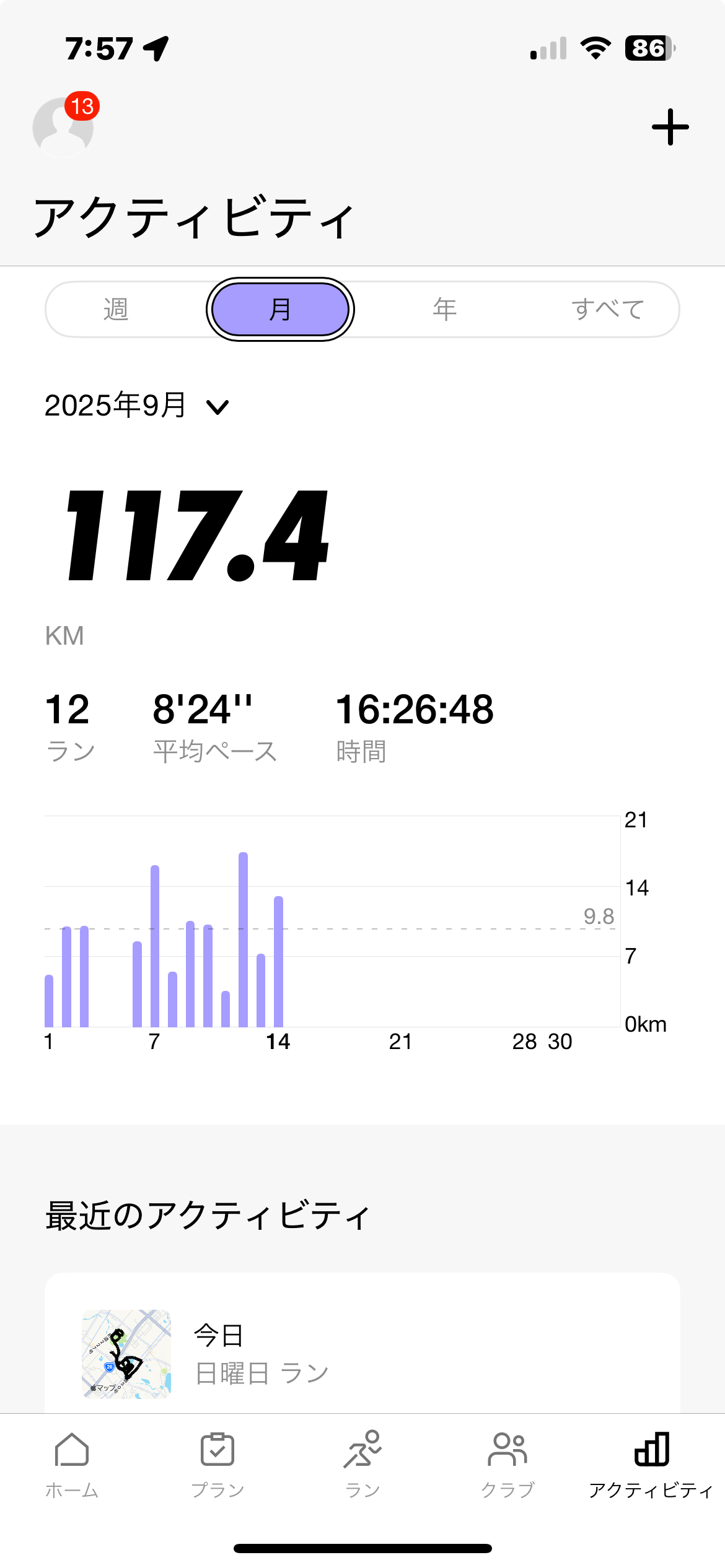Select the 月 (month) segment
Image resolution: width=725 pixels, height=1568 pixels.
tap(280, 309)
